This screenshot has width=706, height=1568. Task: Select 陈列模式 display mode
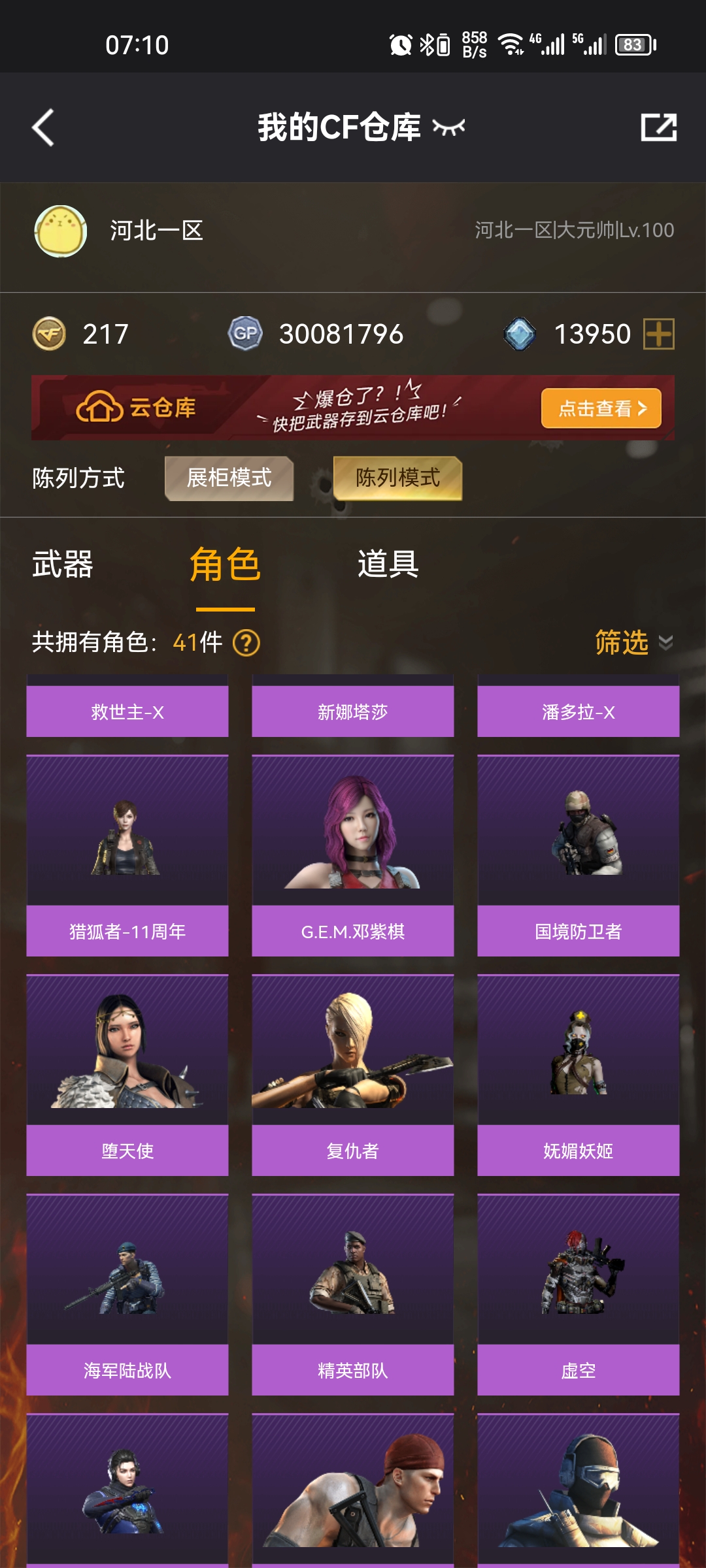tap(397, 478)
